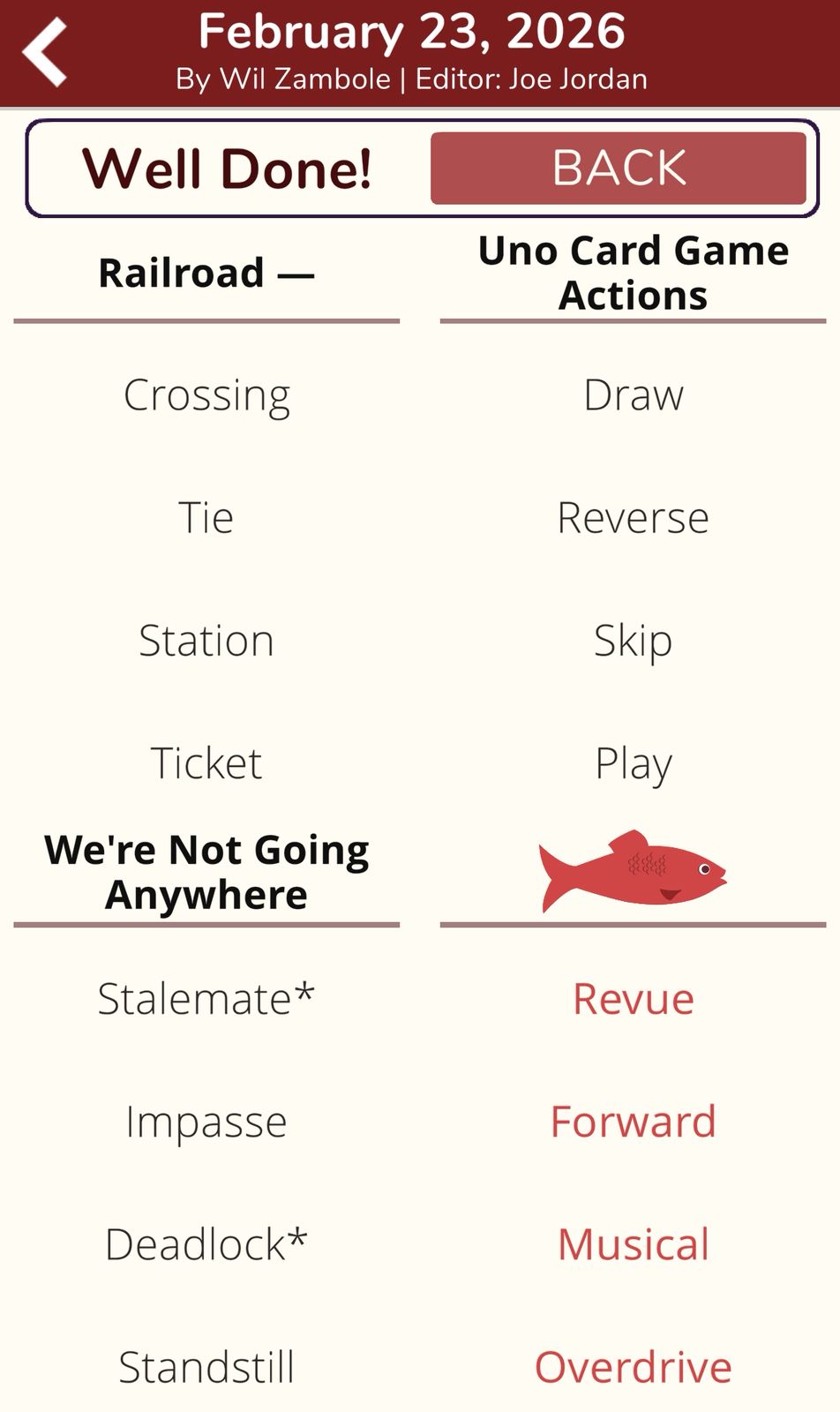Select the Reverse word tile
Viewport: 840px width, 1412px height.
[x=633, y=517]
